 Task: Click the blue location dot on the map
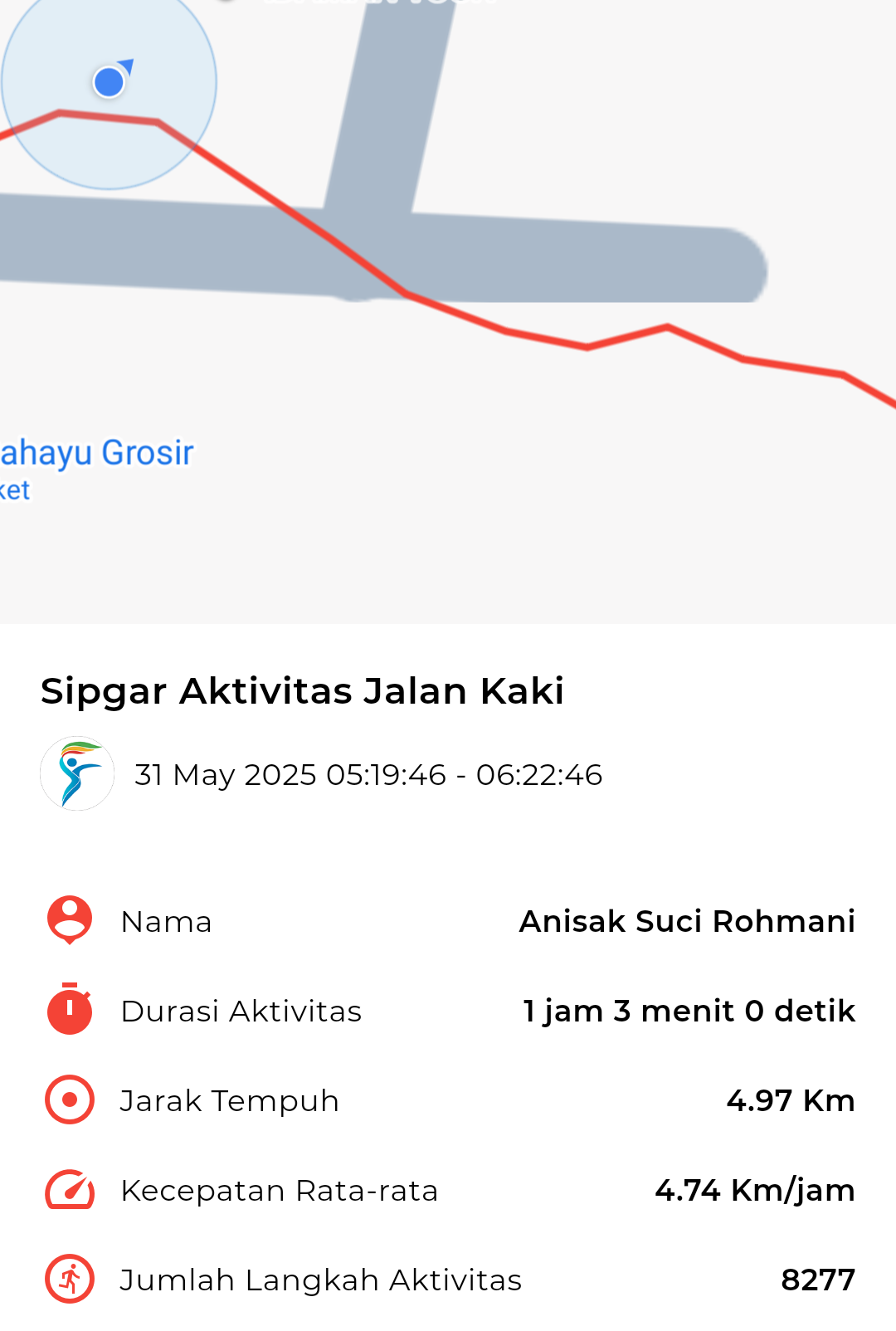coord(108,84)
